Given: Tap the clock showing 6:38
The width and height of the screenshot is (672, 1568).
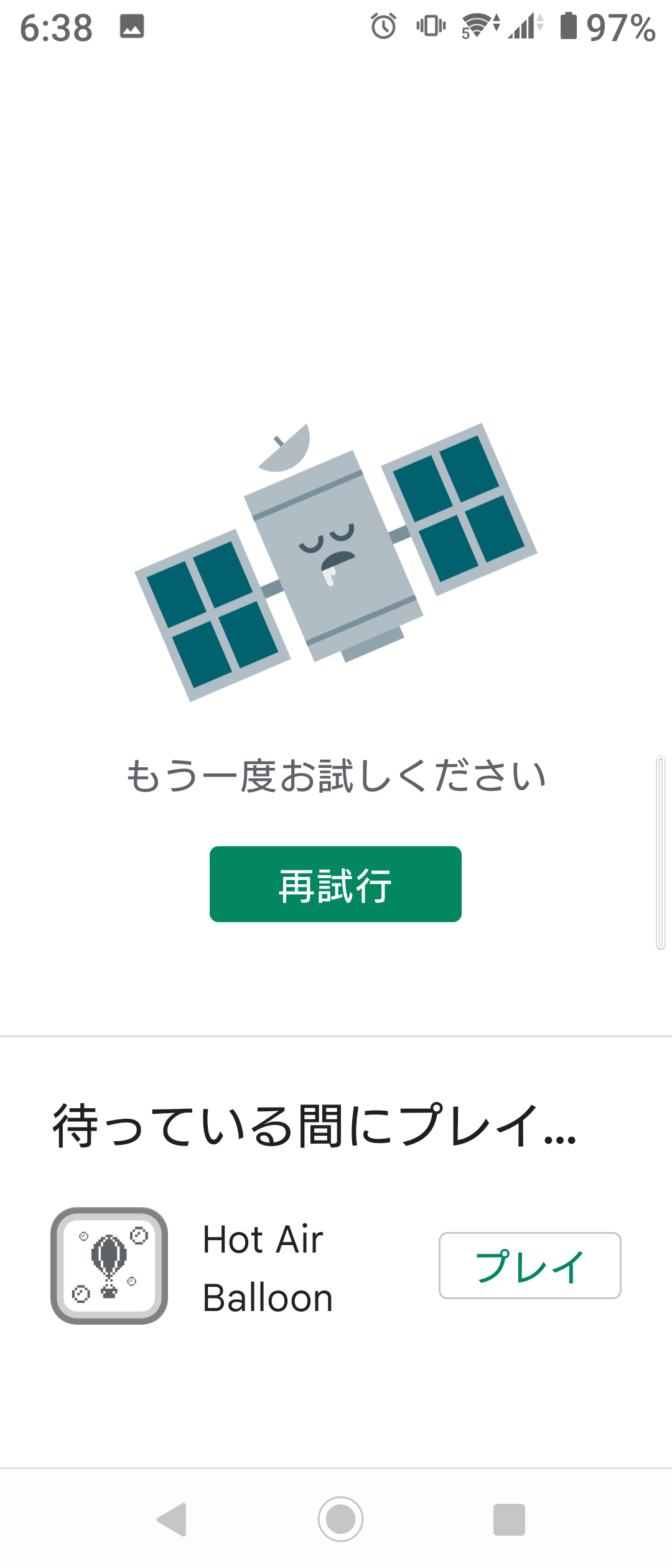Looking at the screenshot, I should [56, 26].
